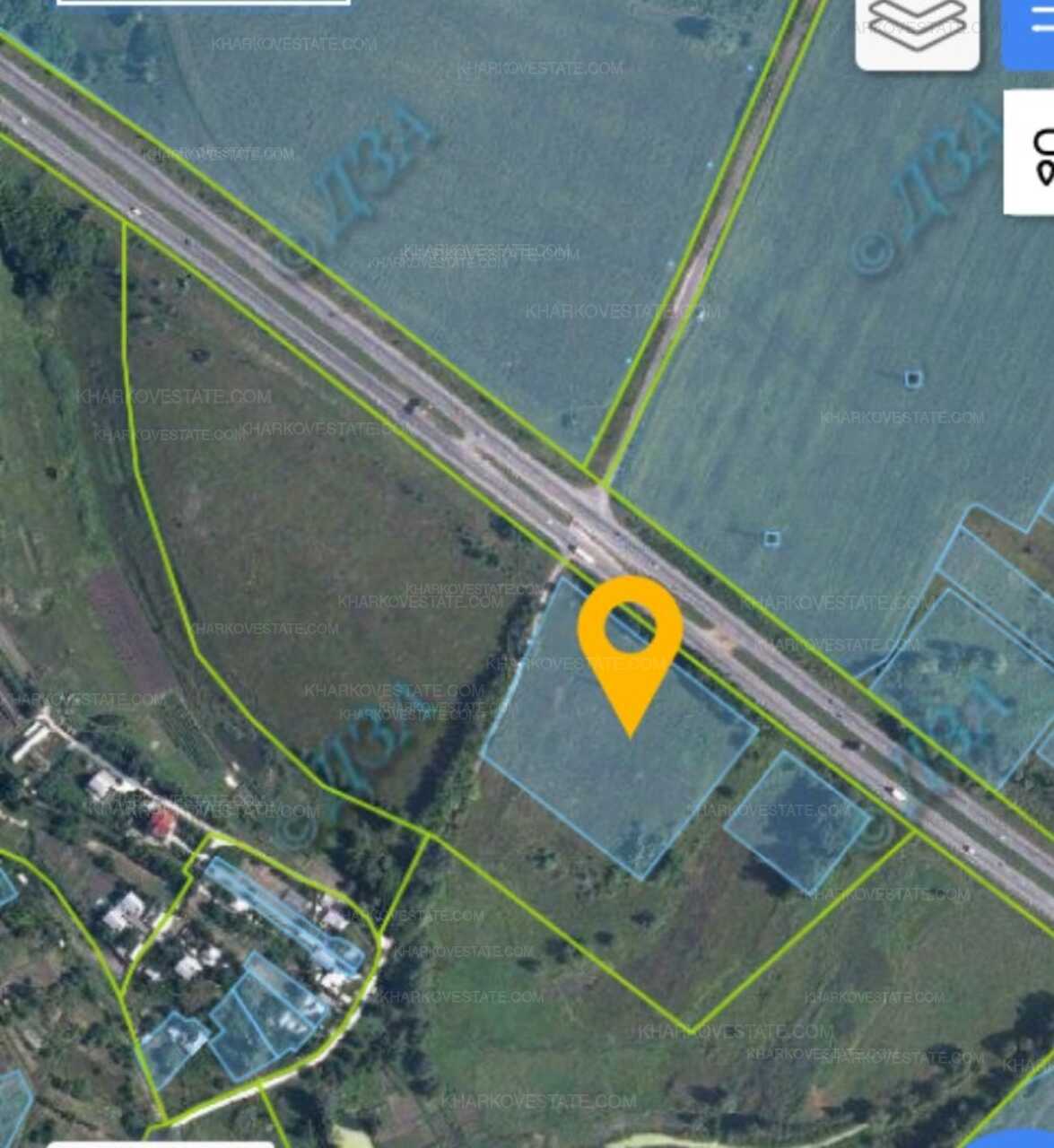
Task: Tap the orange location pin marker
Action: tap(631, 644)
